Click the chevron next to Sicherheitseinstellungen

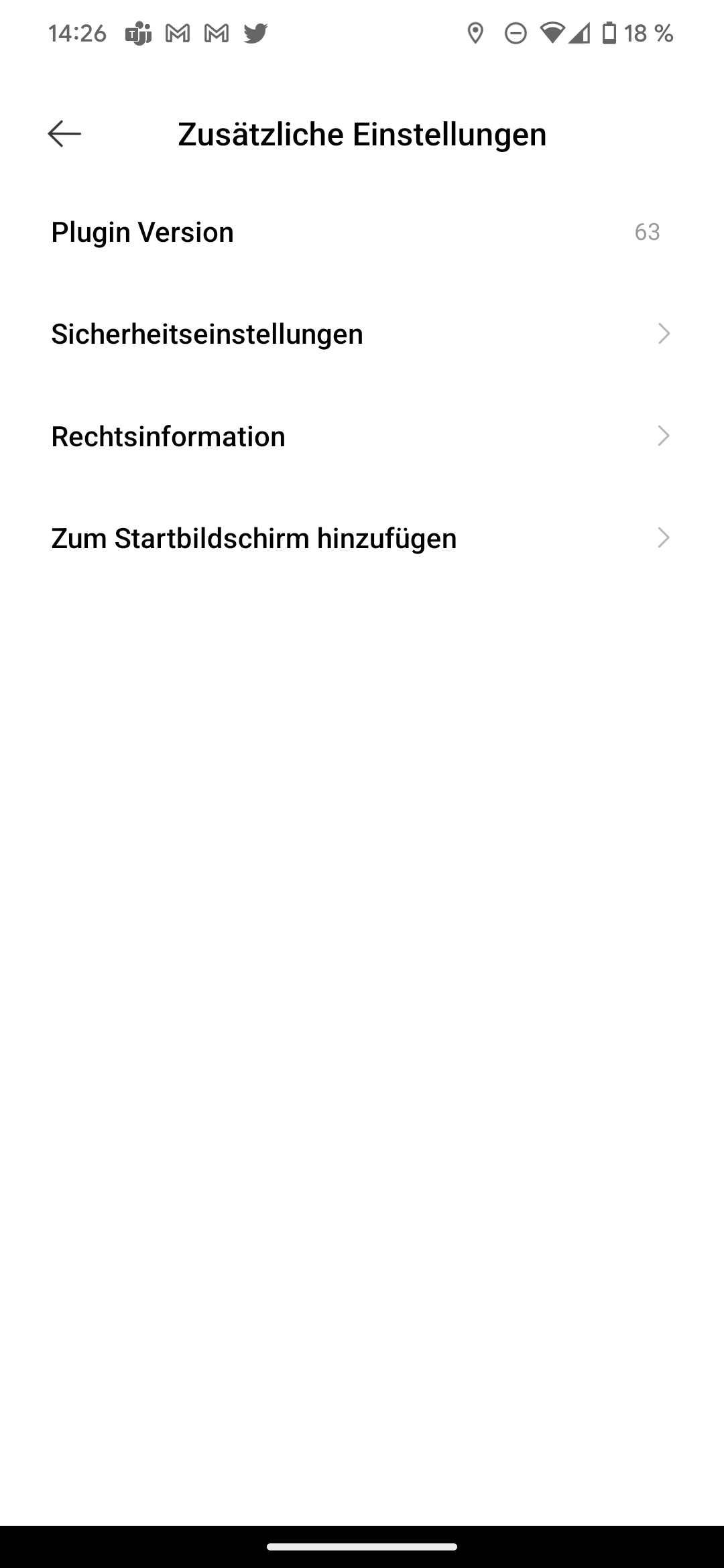[x=662, y=333]
